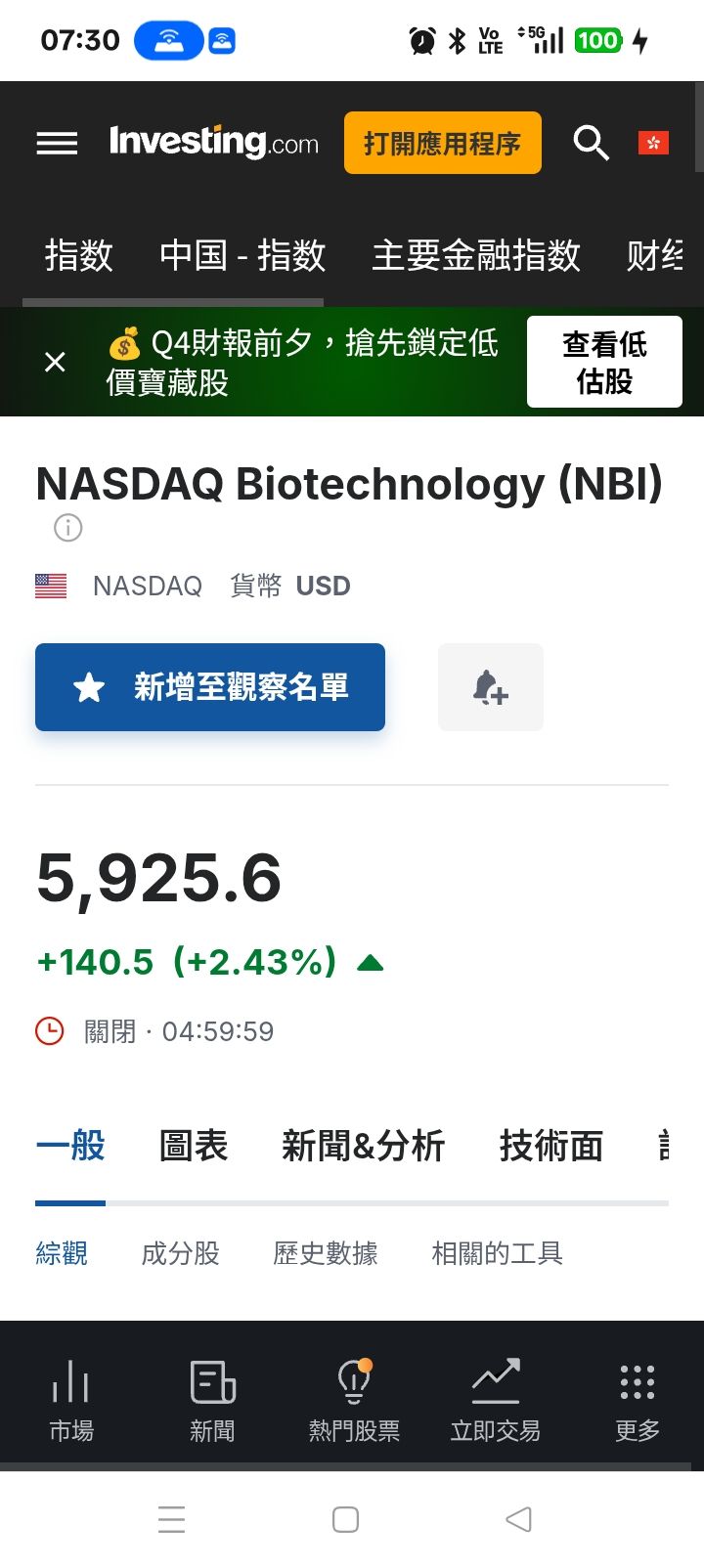
Task: Tap the 查看低估股 promo button
Action: [603, 361]
